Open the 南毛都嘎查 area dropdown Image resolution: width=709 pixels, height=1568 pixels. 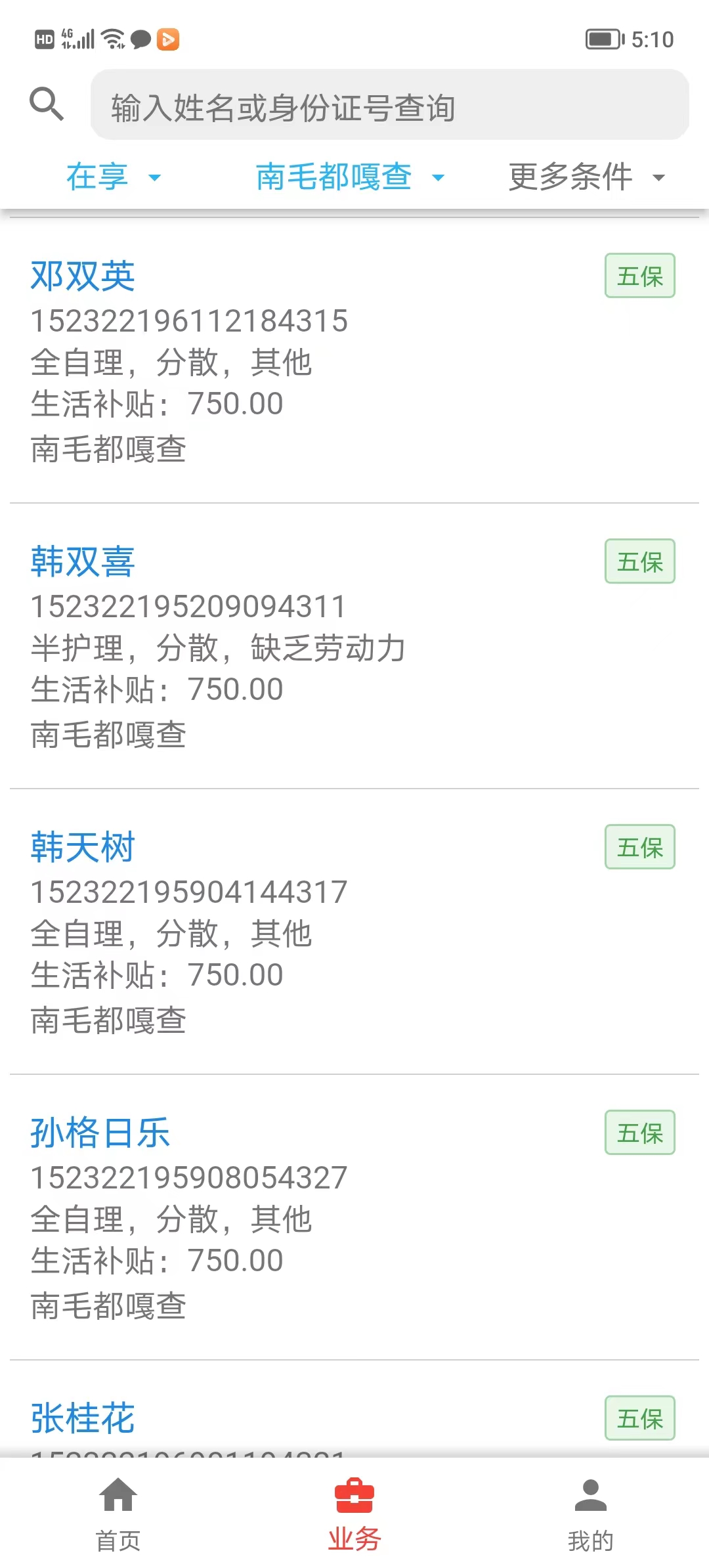tap(350, 177)
